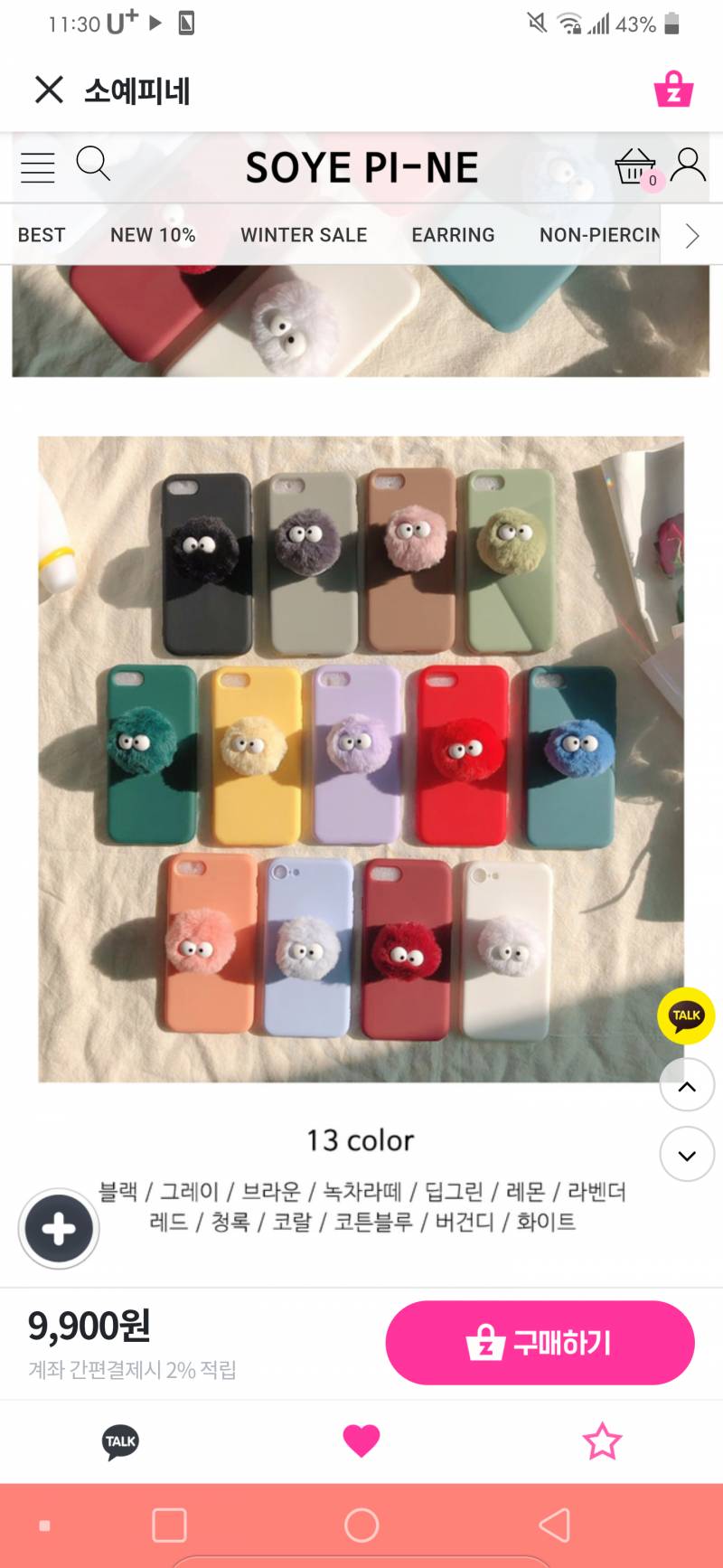
Task: Open the WINTER SALE tab
Action: 304,235
